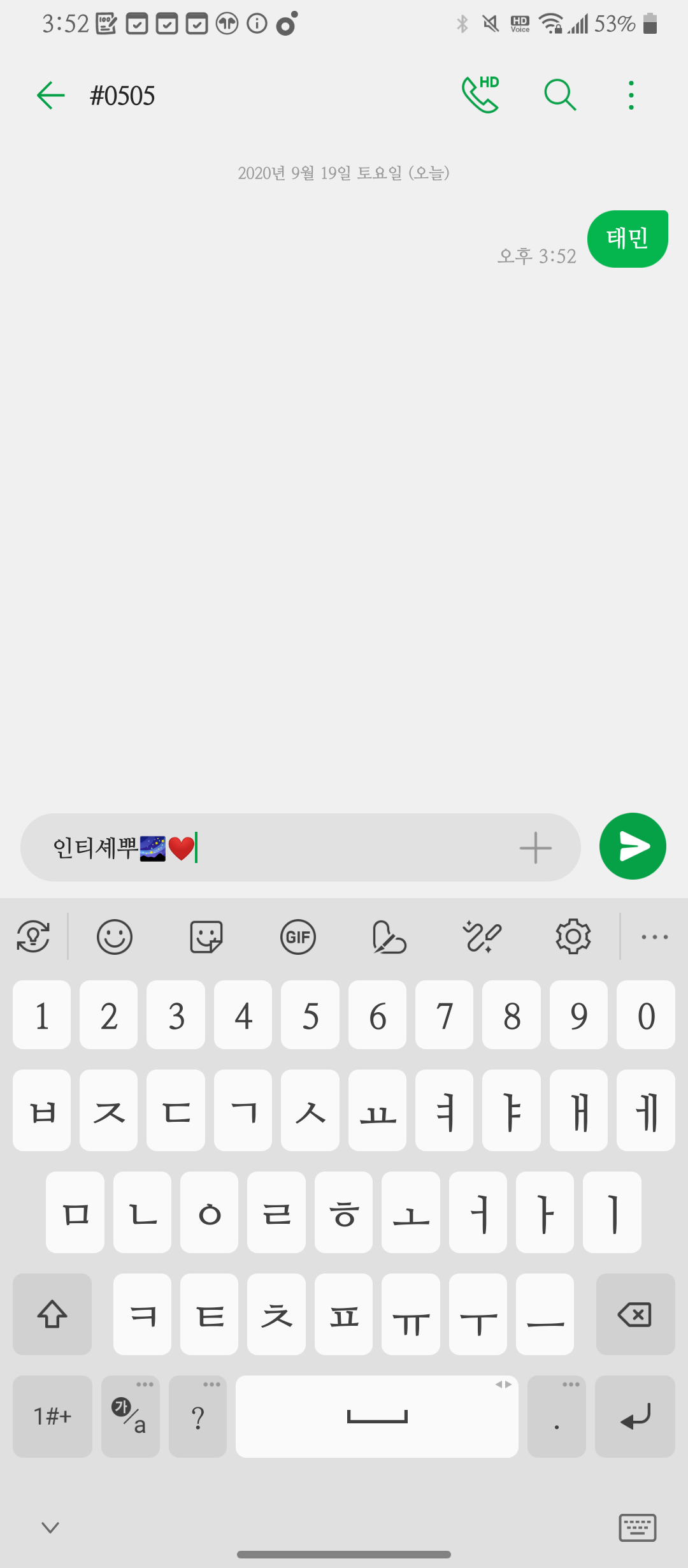Open the GIF keyboard
Viewport: 688px width, 1568px height.
coord(297,937)
